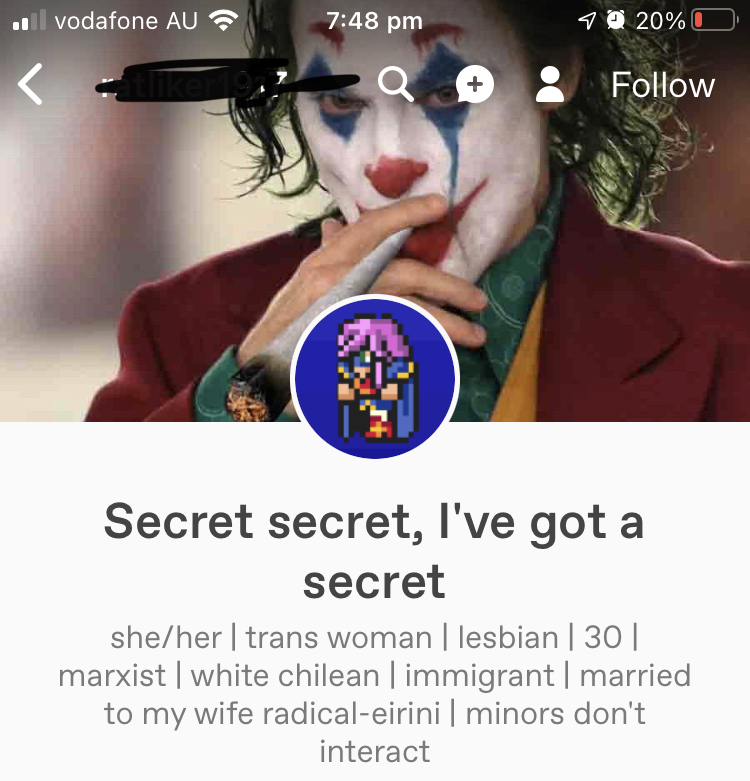The image size is (750, 781).
Task: Search this blog with the magnifier icon
Action: pos(396,86)
